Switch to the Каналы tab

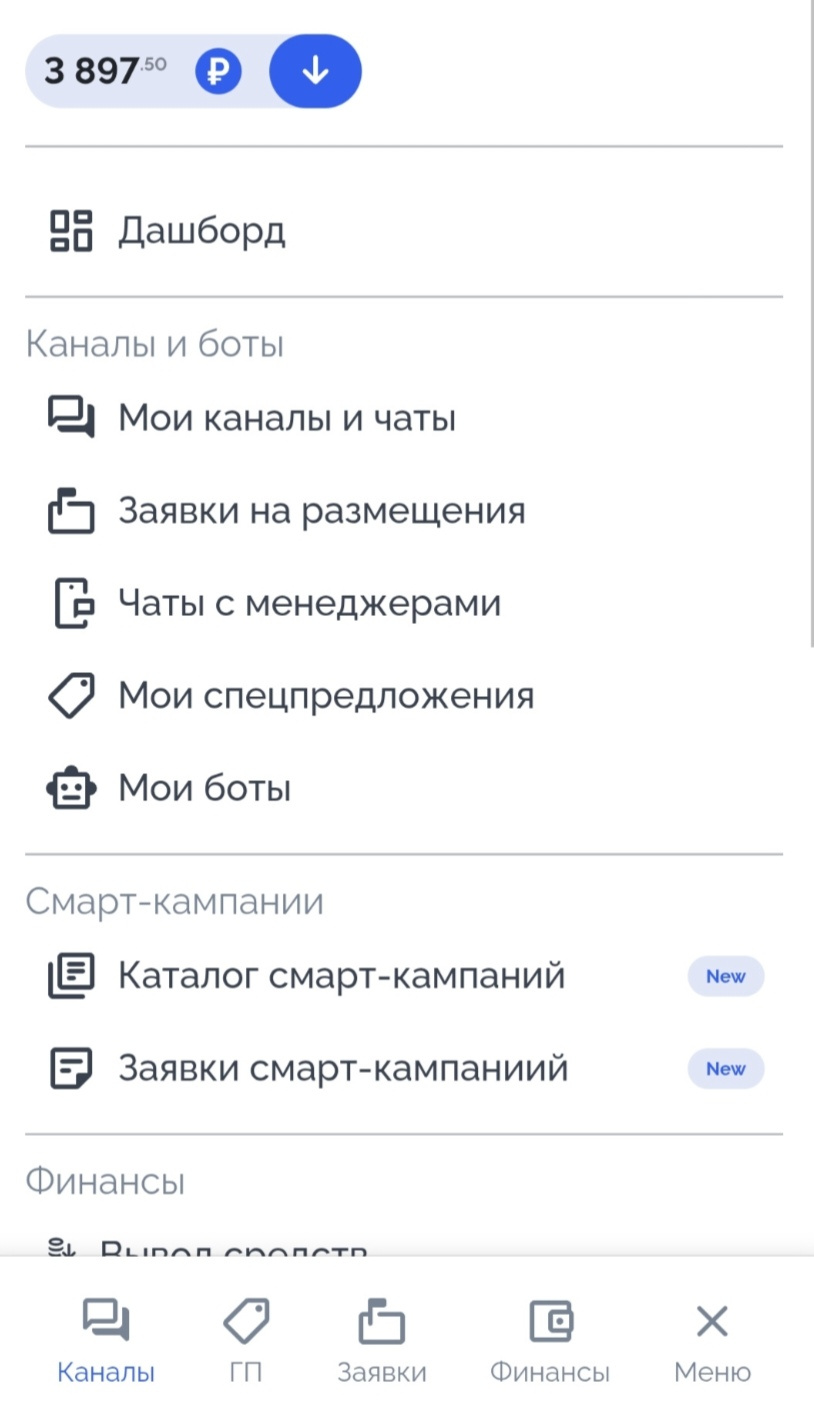106,1340
